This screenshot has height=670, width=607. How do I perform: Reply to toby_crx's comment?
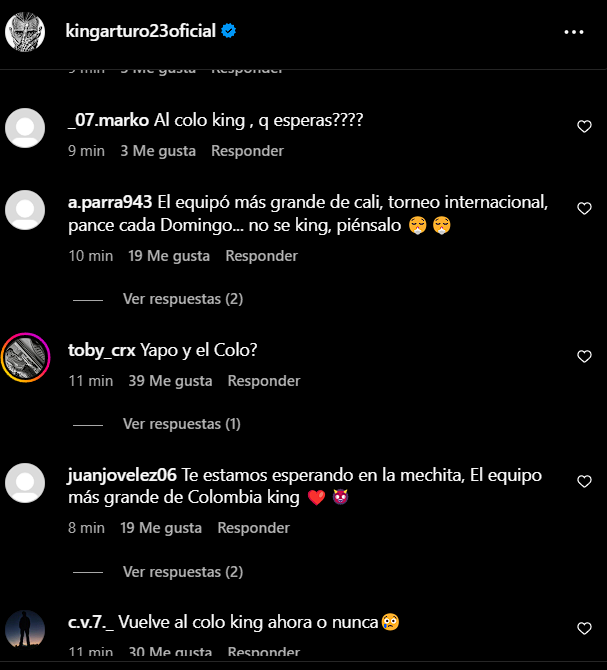[x=264, y=381]
